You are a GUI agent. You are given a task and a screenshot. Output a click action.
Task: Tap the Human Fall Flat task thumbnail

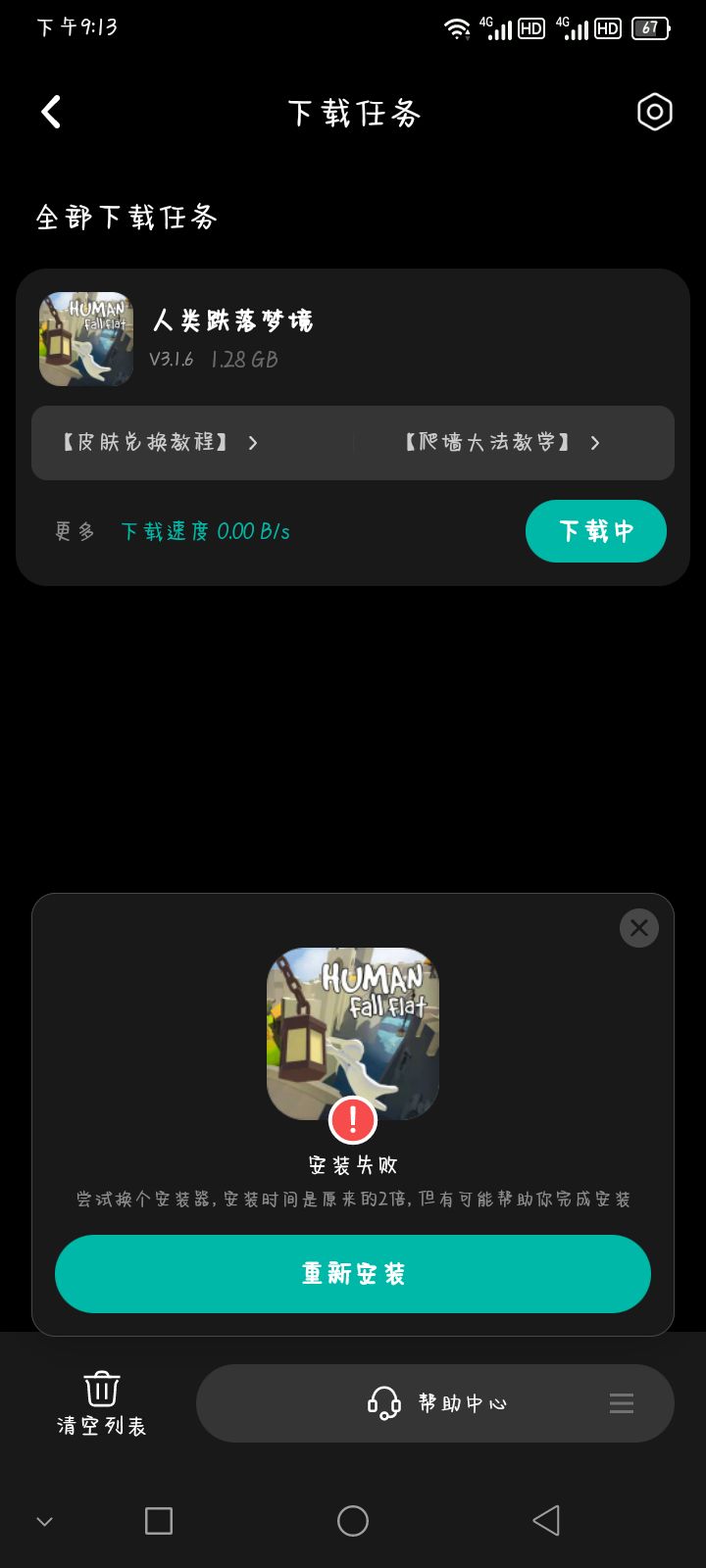85,339
